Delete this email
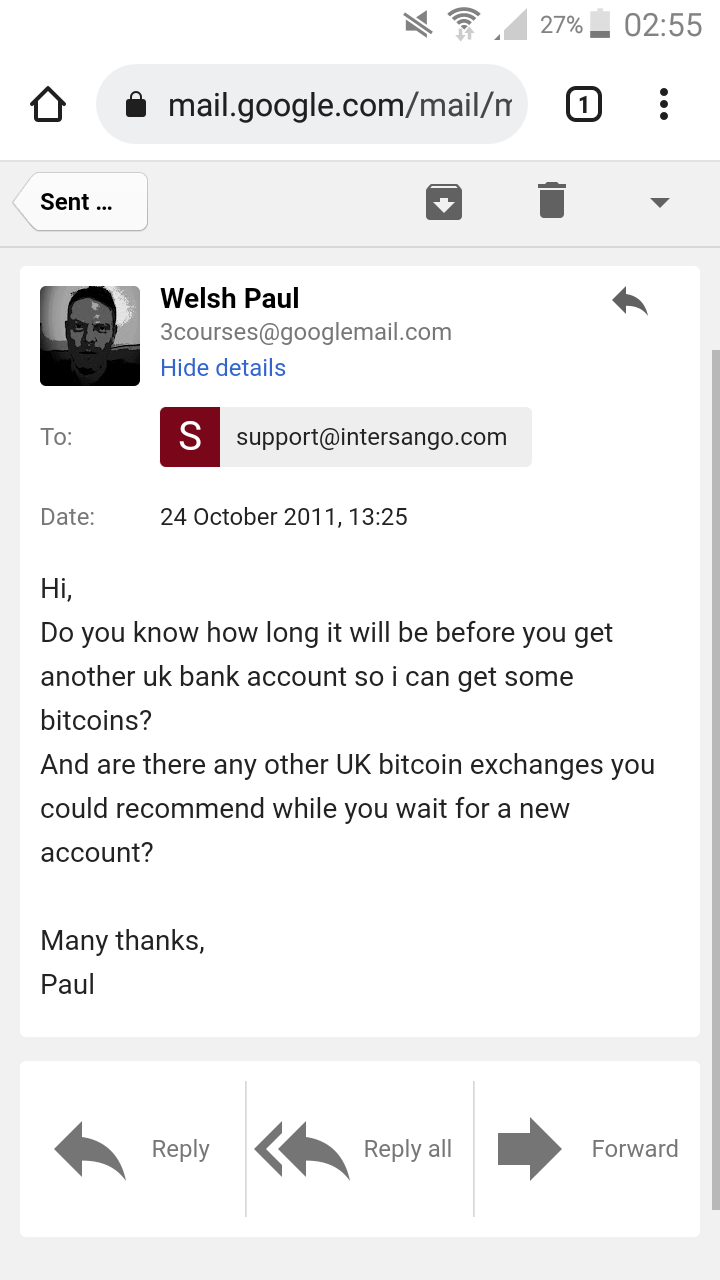This screenshot has width=720, height=1280. pos(552,201)
